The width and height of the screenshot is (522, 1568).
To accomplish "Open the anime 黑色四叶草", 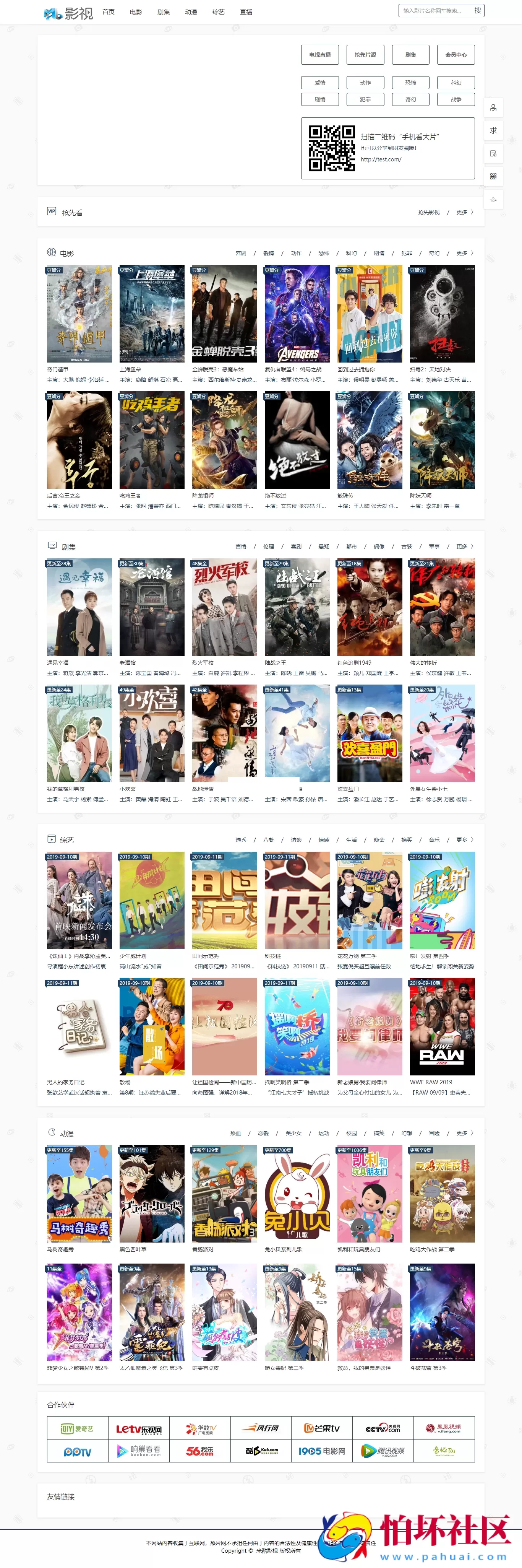I will (x=151, y=1194).
